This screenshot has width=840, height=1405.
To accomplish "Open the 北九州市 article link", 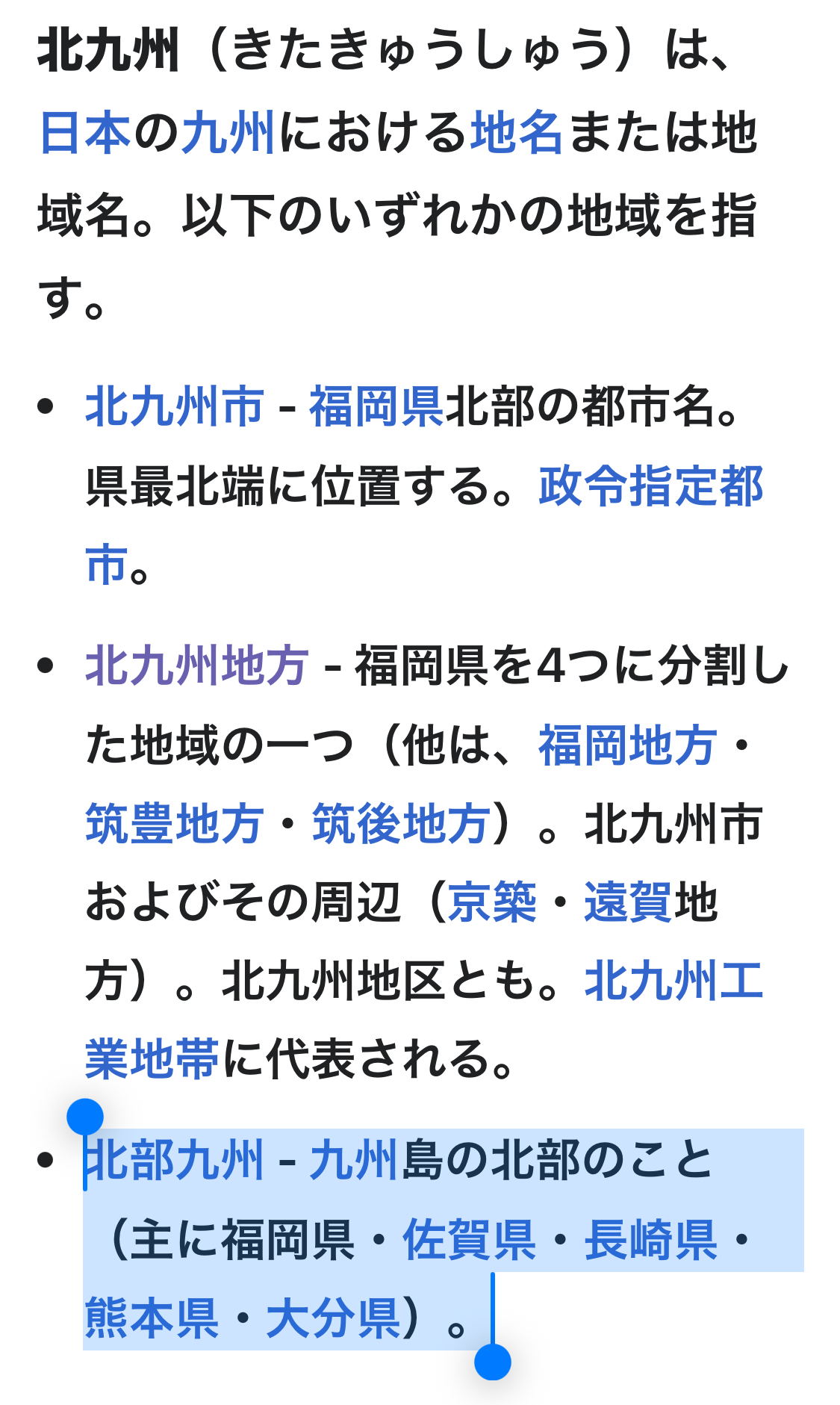I will [175, 407].
